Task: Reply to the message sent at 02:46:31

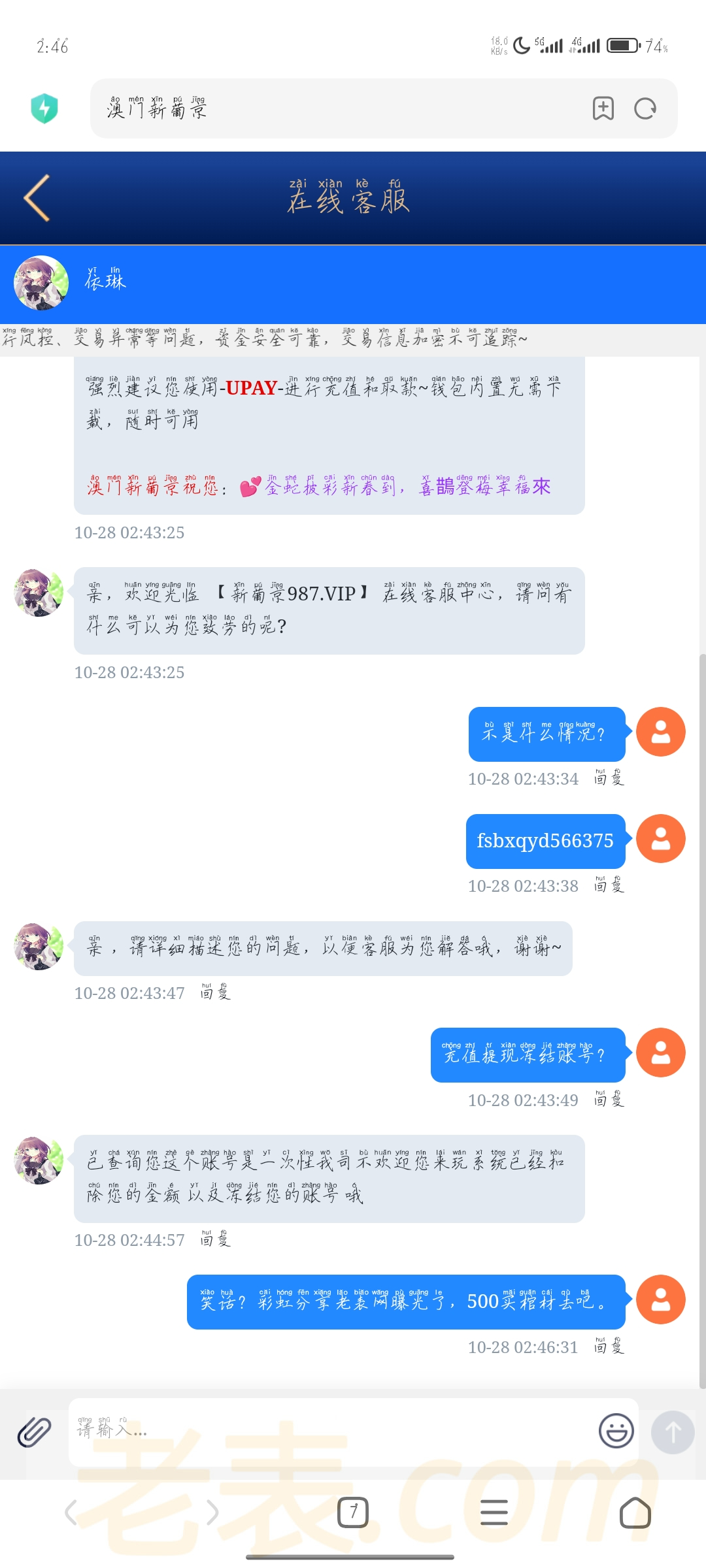Action: 609,1347
